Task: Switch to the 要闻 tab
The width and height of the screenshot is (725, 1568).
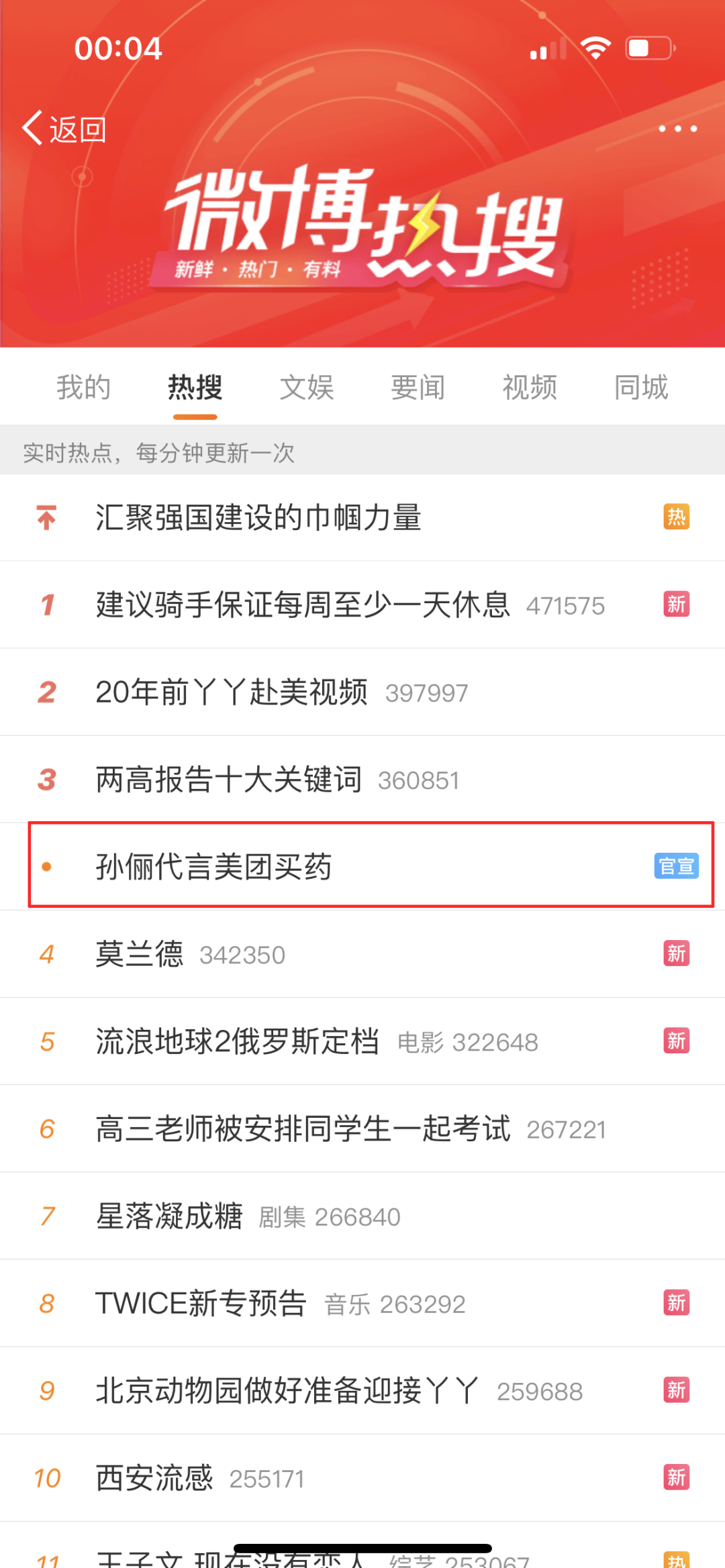Action: click(x=418, y=387)
